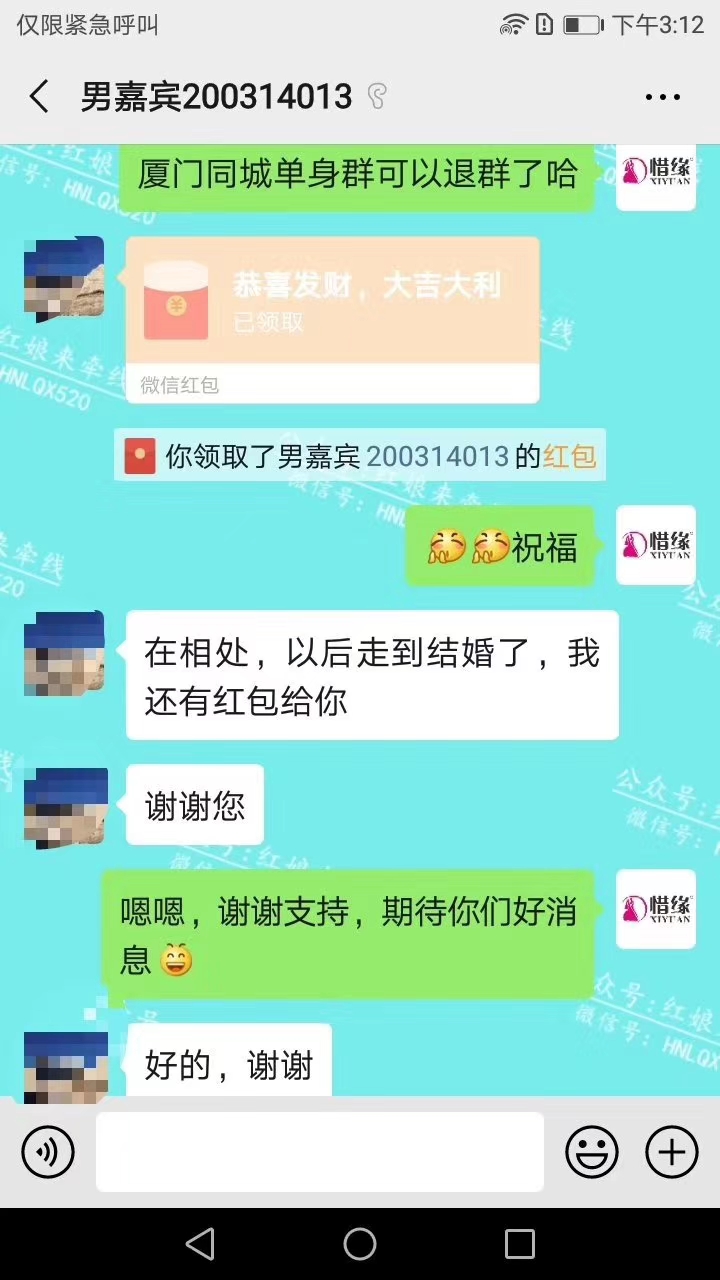Switch to voice message input
720x1280 pixels.
point(48,1152)
